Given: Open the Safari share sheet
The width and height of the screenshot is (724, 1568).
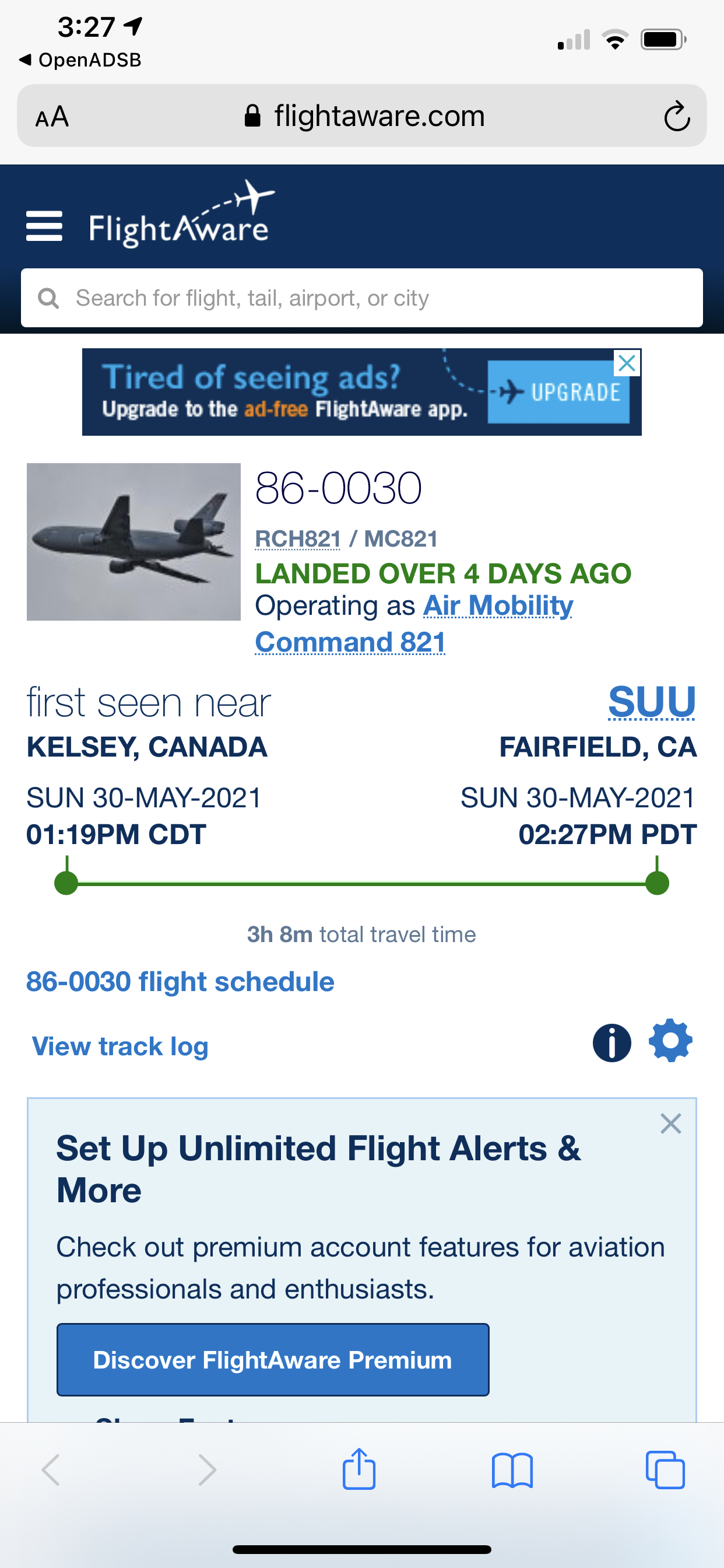Looking at the screenshot, I should coord(359,1469).
